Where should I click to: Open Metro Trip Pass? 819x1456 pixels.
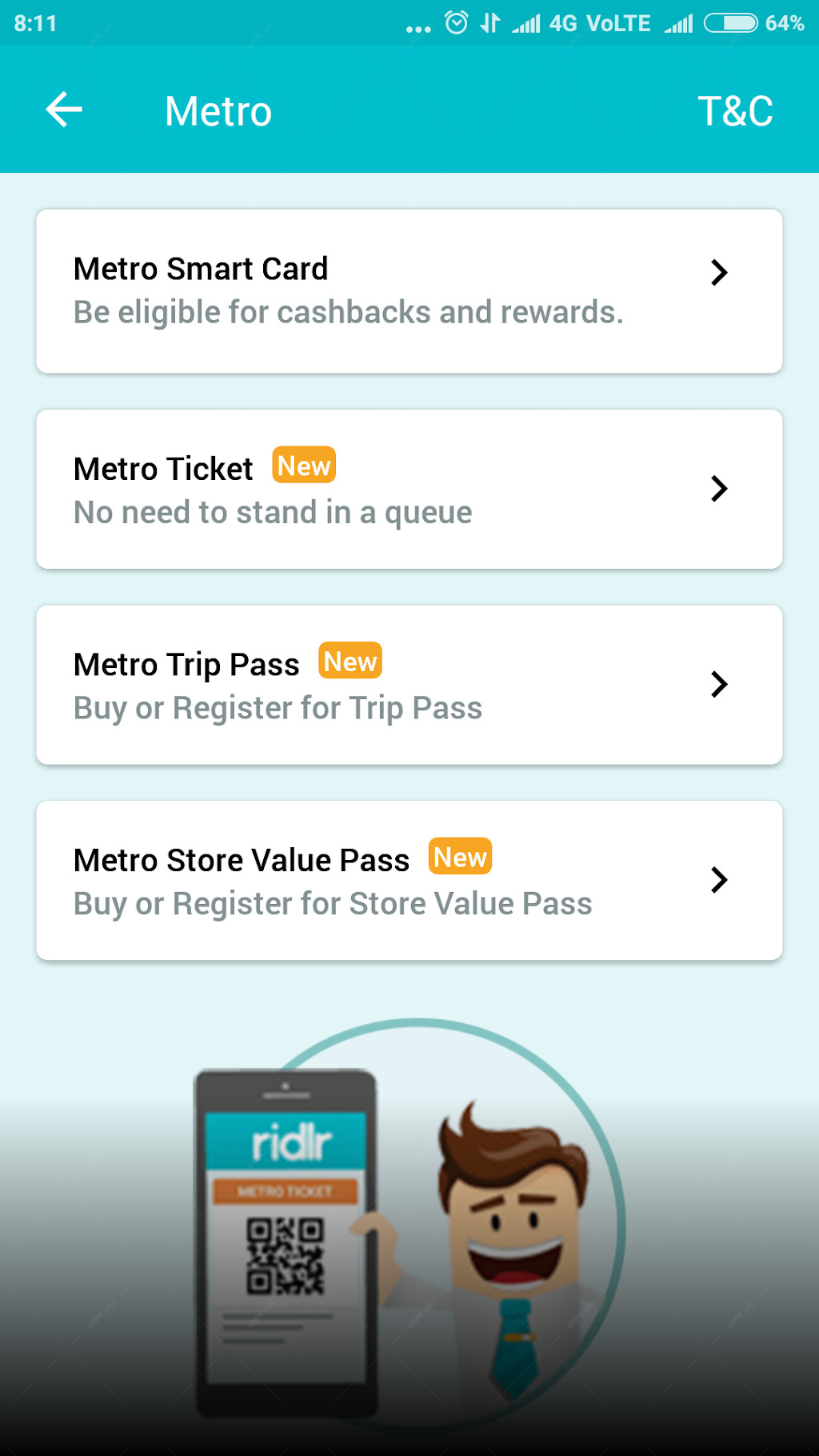(x=409, y=685)
